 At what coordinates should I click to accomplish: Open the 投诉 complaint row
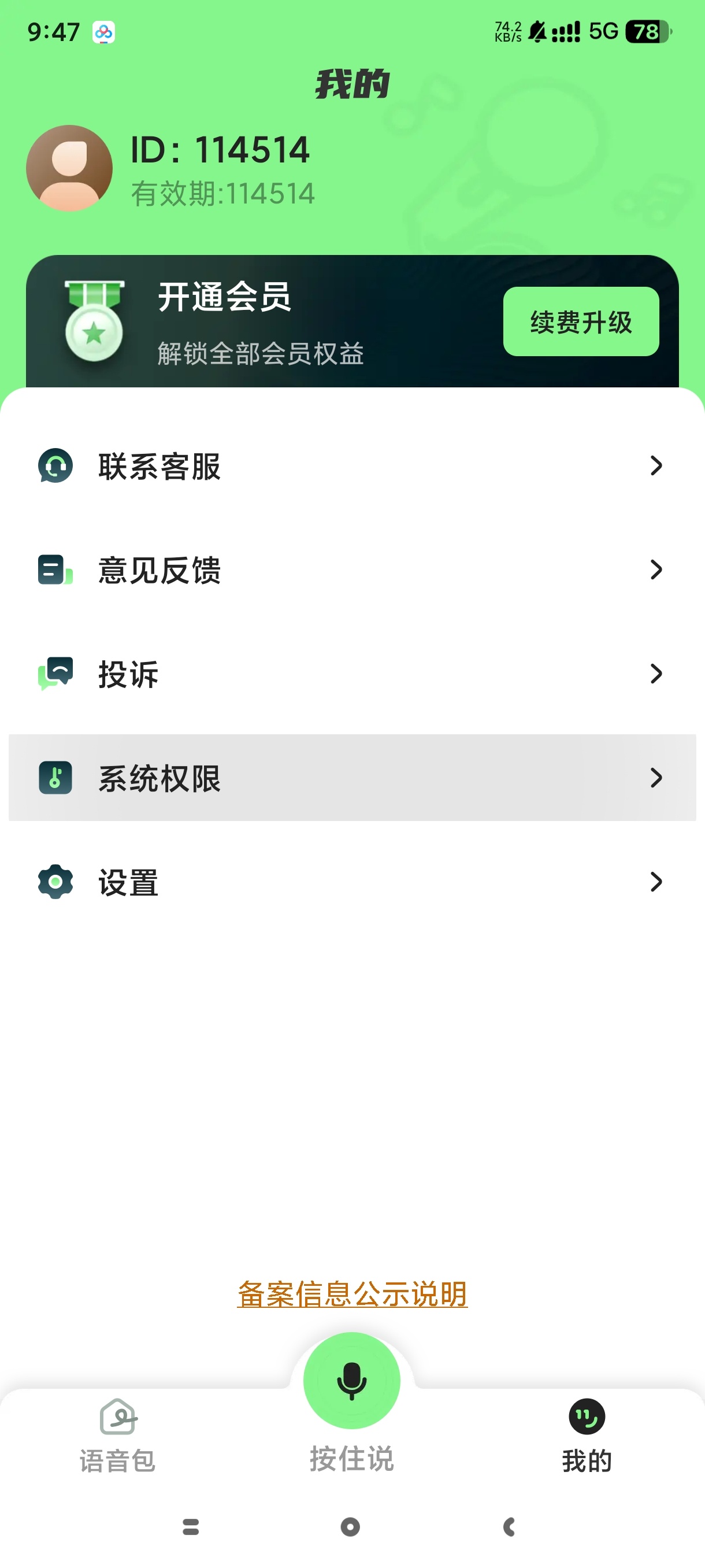(351, 674)
